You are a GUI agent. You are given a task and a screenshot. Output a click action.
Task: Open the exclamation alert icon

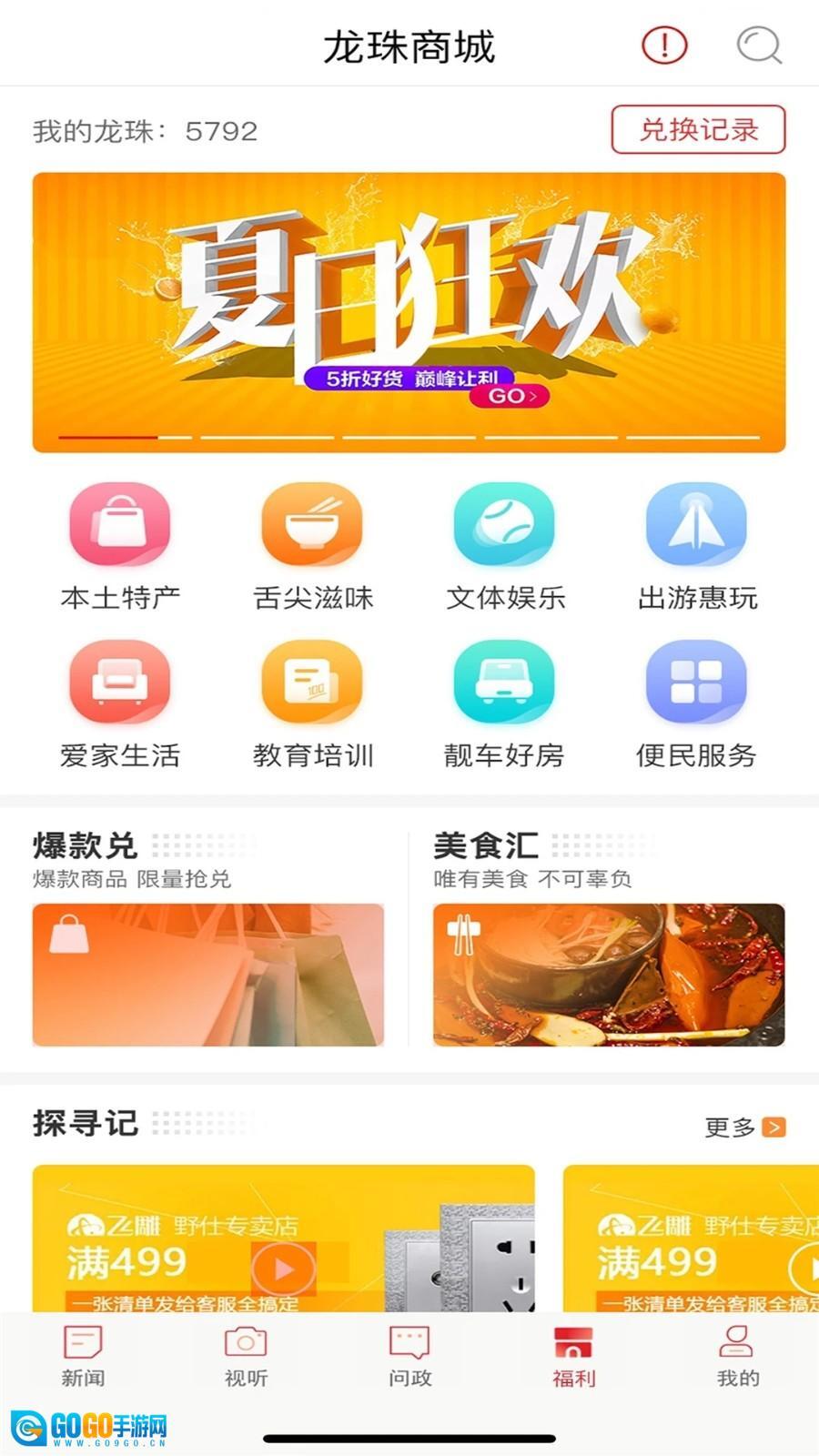tap(664, 45)
